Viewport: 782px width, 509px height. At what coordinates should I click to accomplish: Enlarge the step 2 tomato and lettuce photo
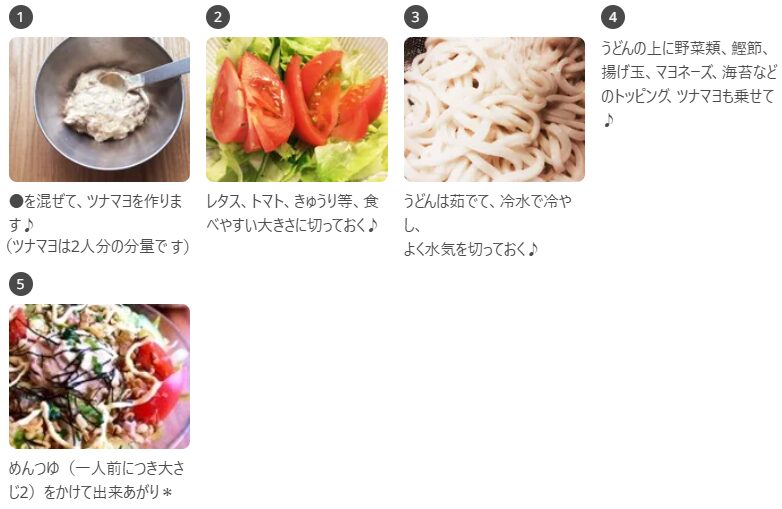pyautogui.click(x=296, y=109)
